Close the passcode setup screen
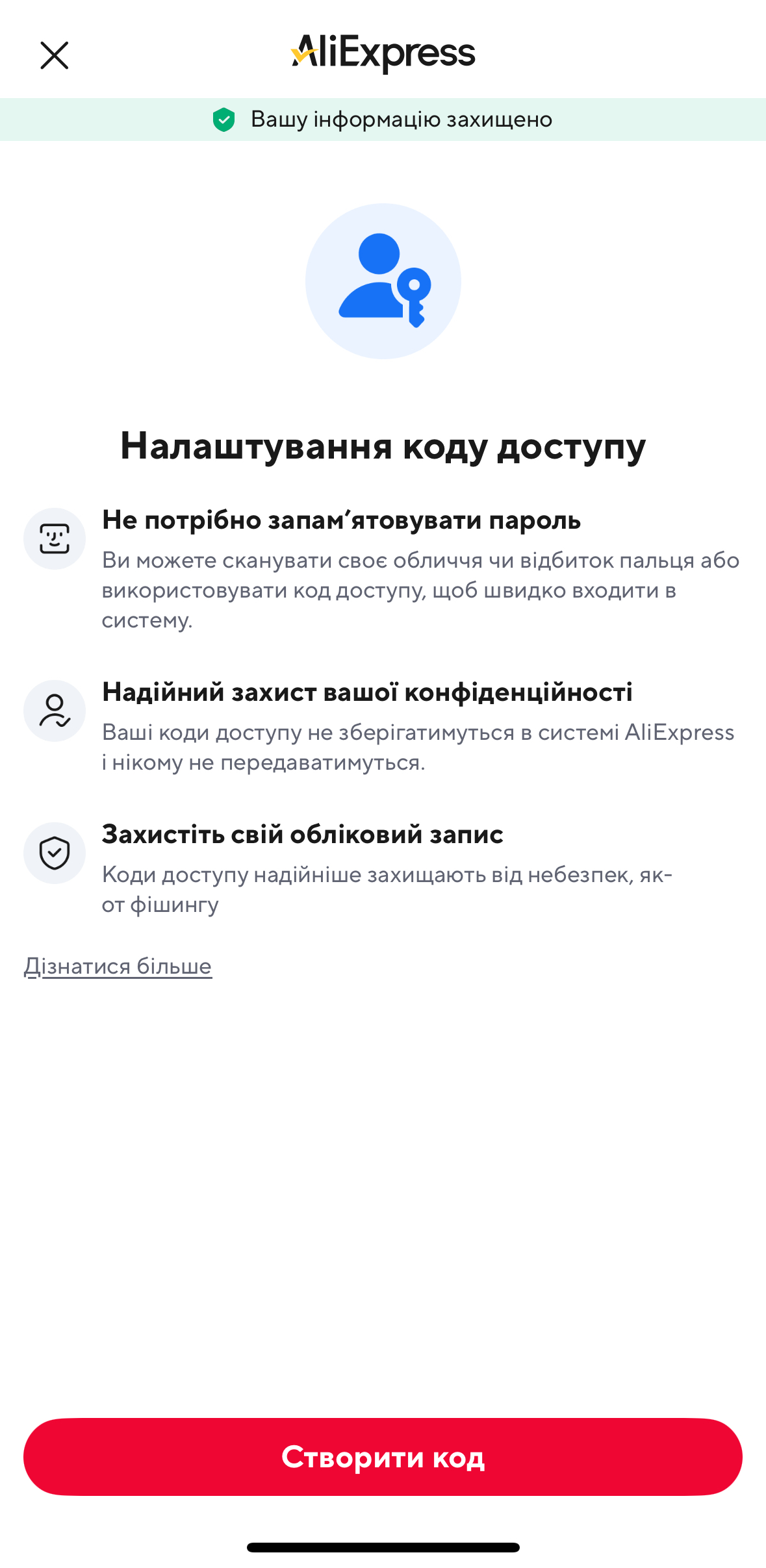Viewport: 766px width, 1568px height. [x=54, y=55]
